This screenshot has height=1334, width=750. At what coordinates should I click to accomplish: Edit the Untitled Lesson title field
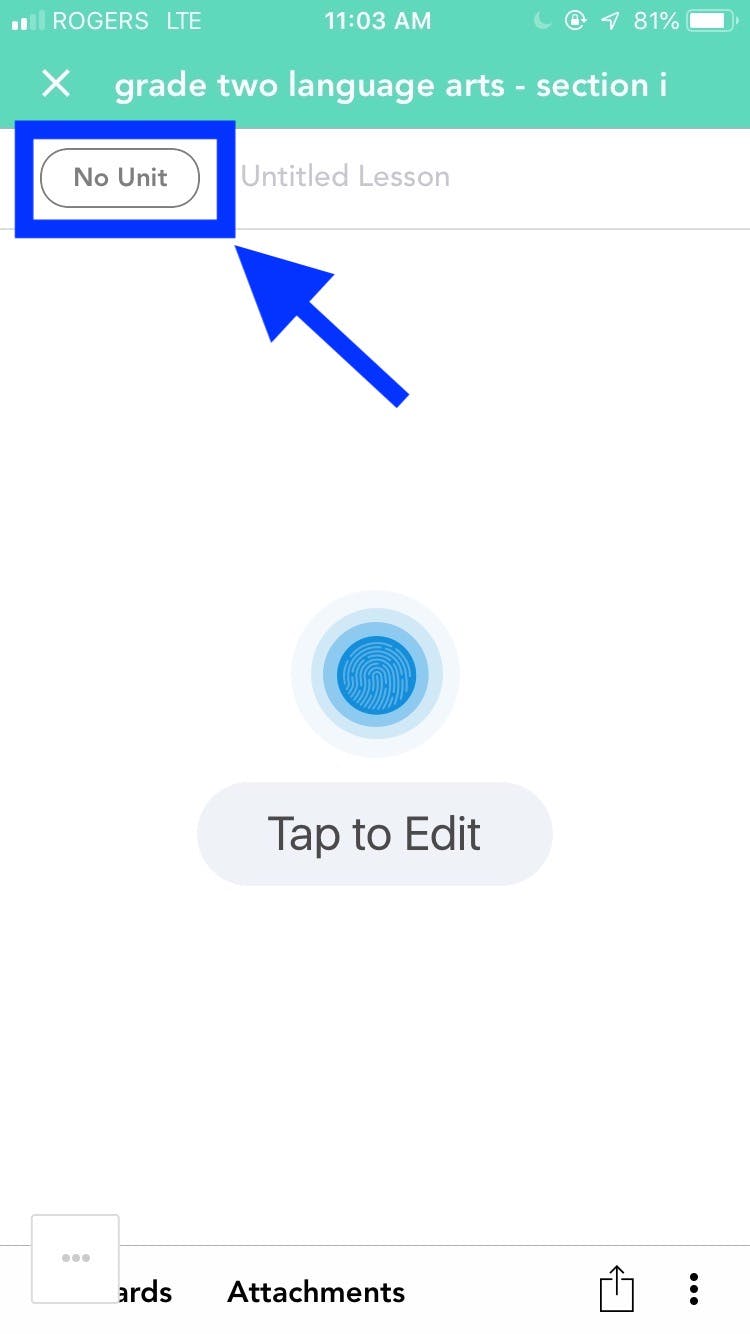pyautogui.click(x=345, y=177)
